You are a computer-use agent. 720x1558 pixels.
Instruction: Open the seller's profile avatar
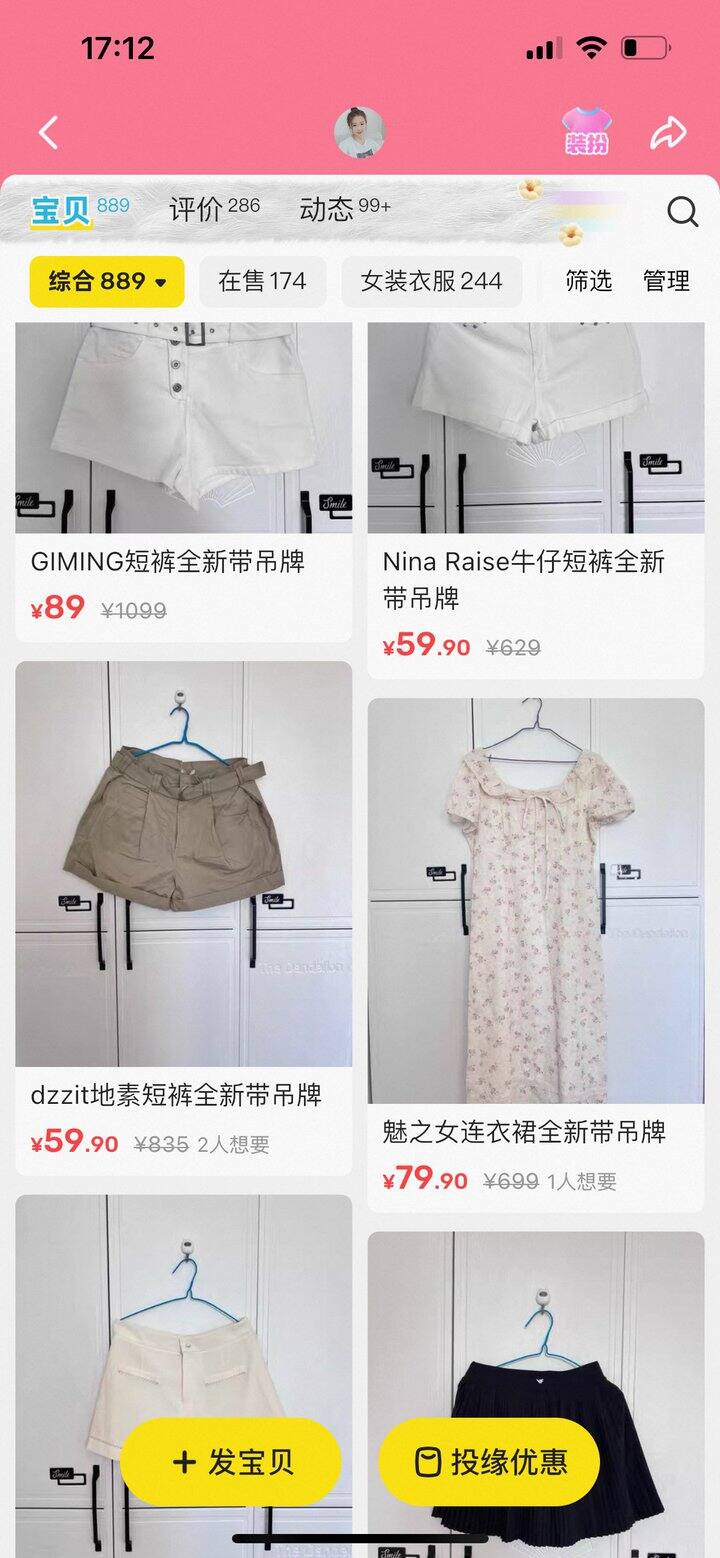(360, 132)
